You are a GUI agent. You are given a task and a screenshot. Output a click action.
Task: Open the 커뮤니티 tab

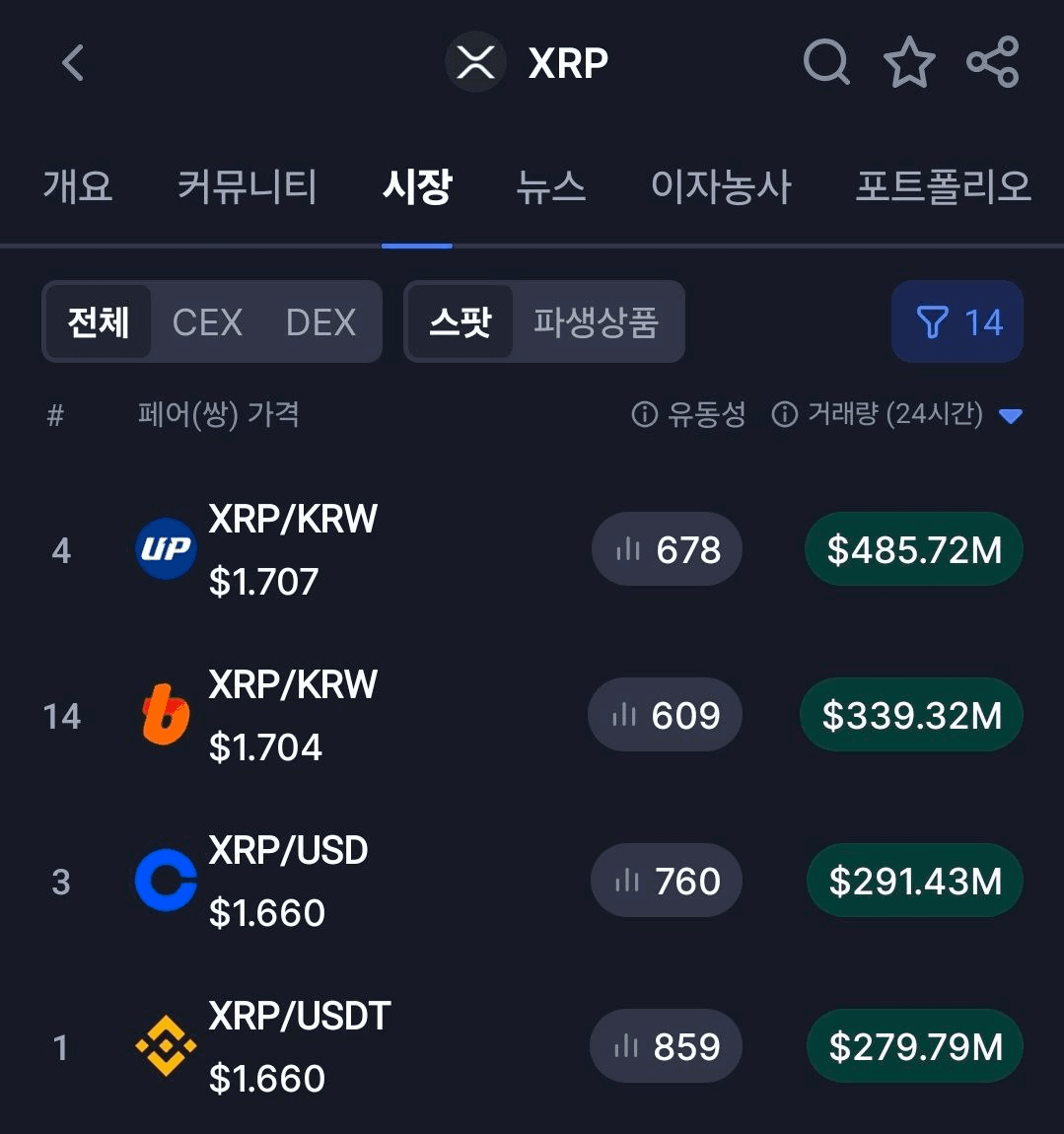tap(247, 186)
